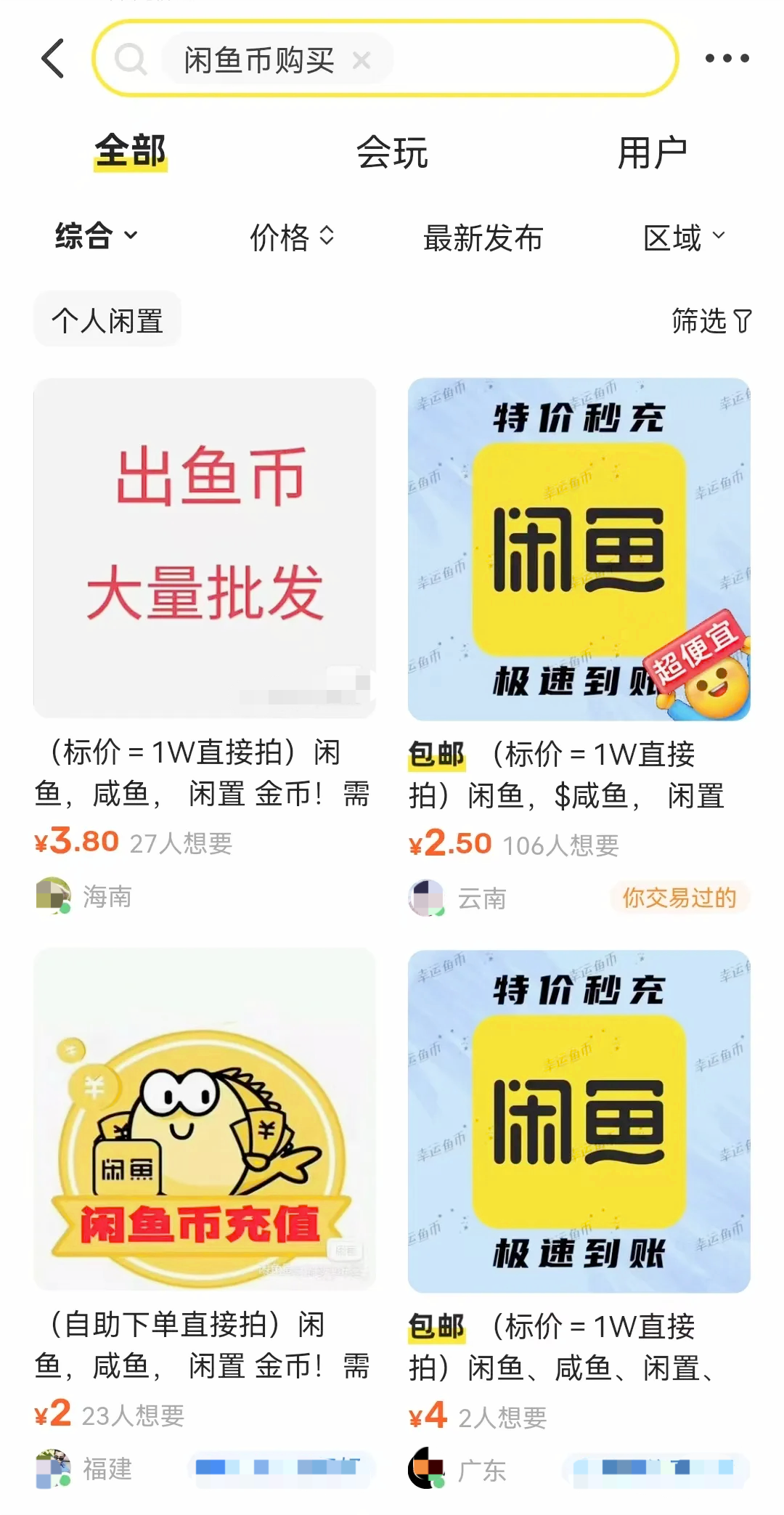Select the 全部 tab

[x=131, y=152]
